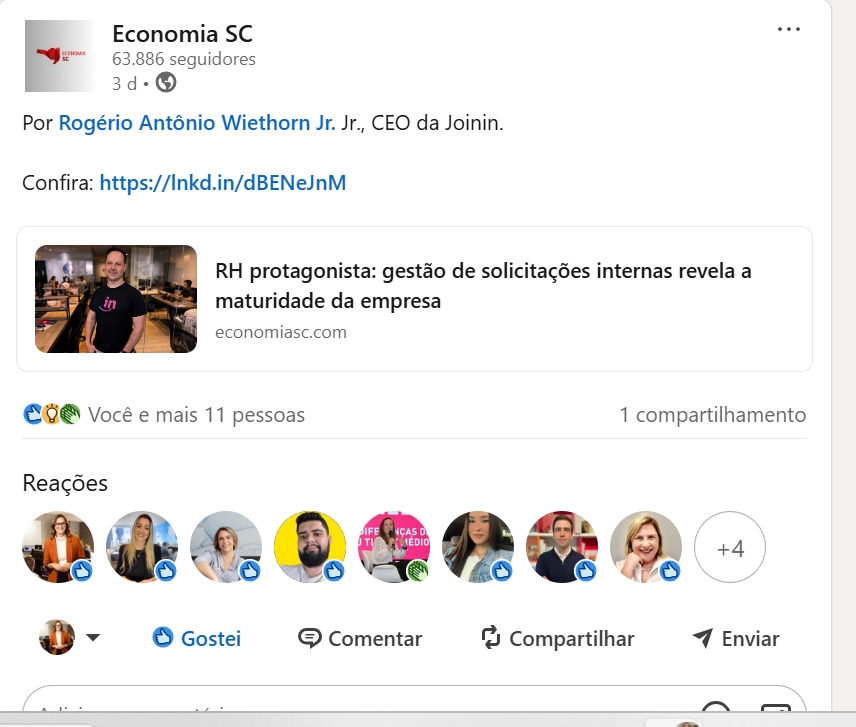The image size is (856, 727).
Task: Open Rogério Antônio Wiethorn Jr. profile link
Action: tap(197, 123)
